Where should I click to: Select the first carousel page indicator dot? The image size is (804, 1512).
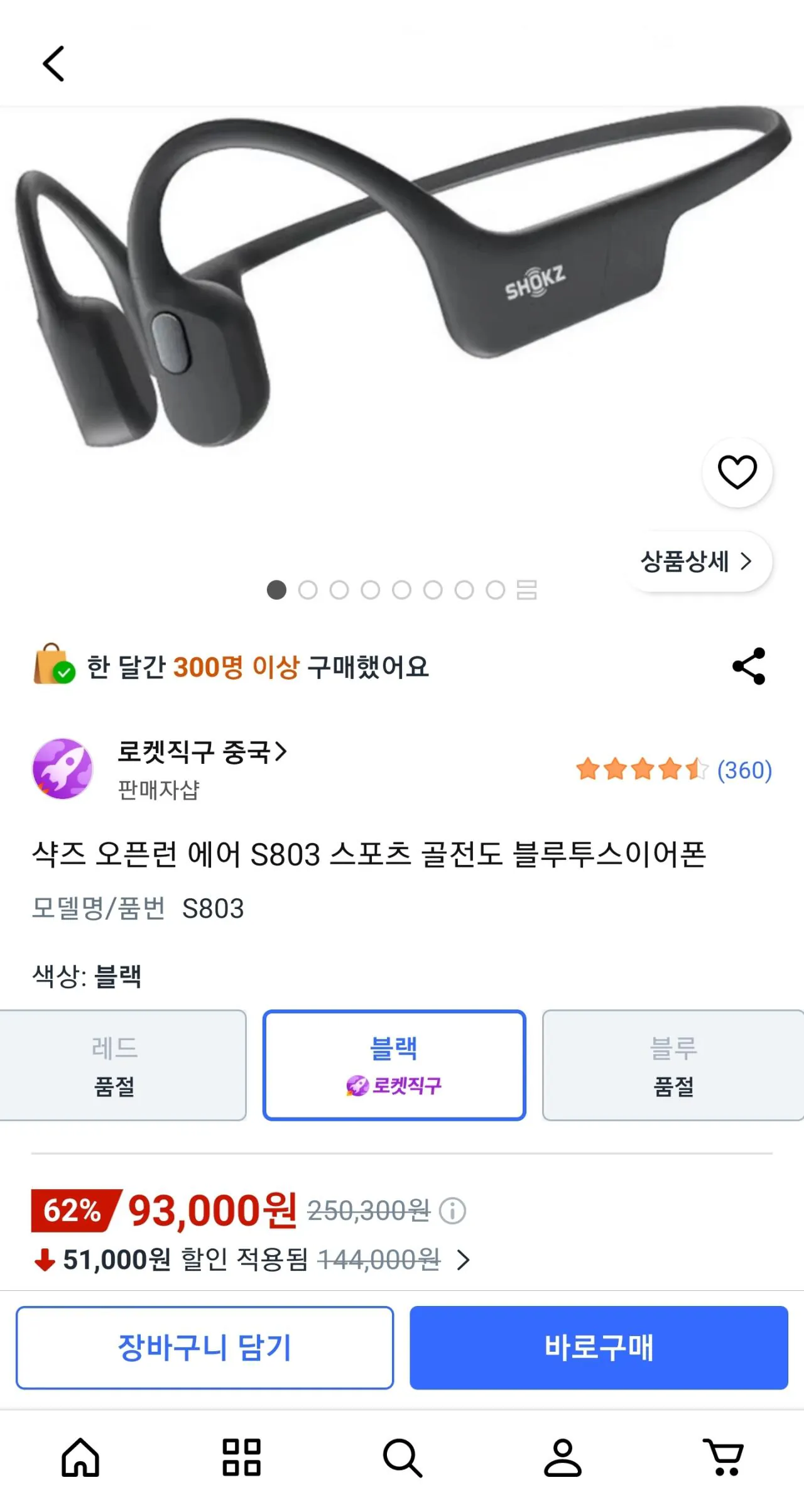pos(276,591)
